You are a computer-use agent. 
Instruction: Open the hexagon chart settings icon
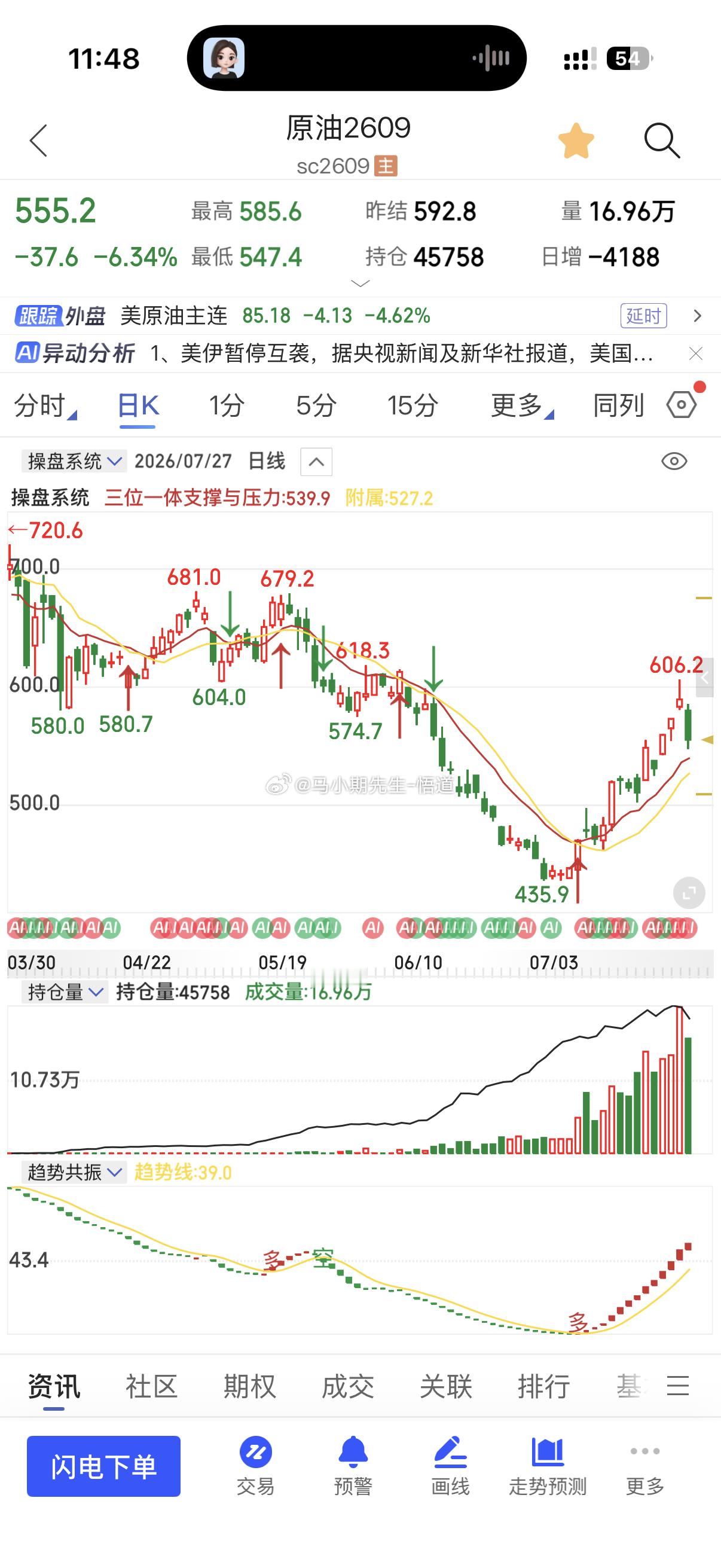[682, 405]
